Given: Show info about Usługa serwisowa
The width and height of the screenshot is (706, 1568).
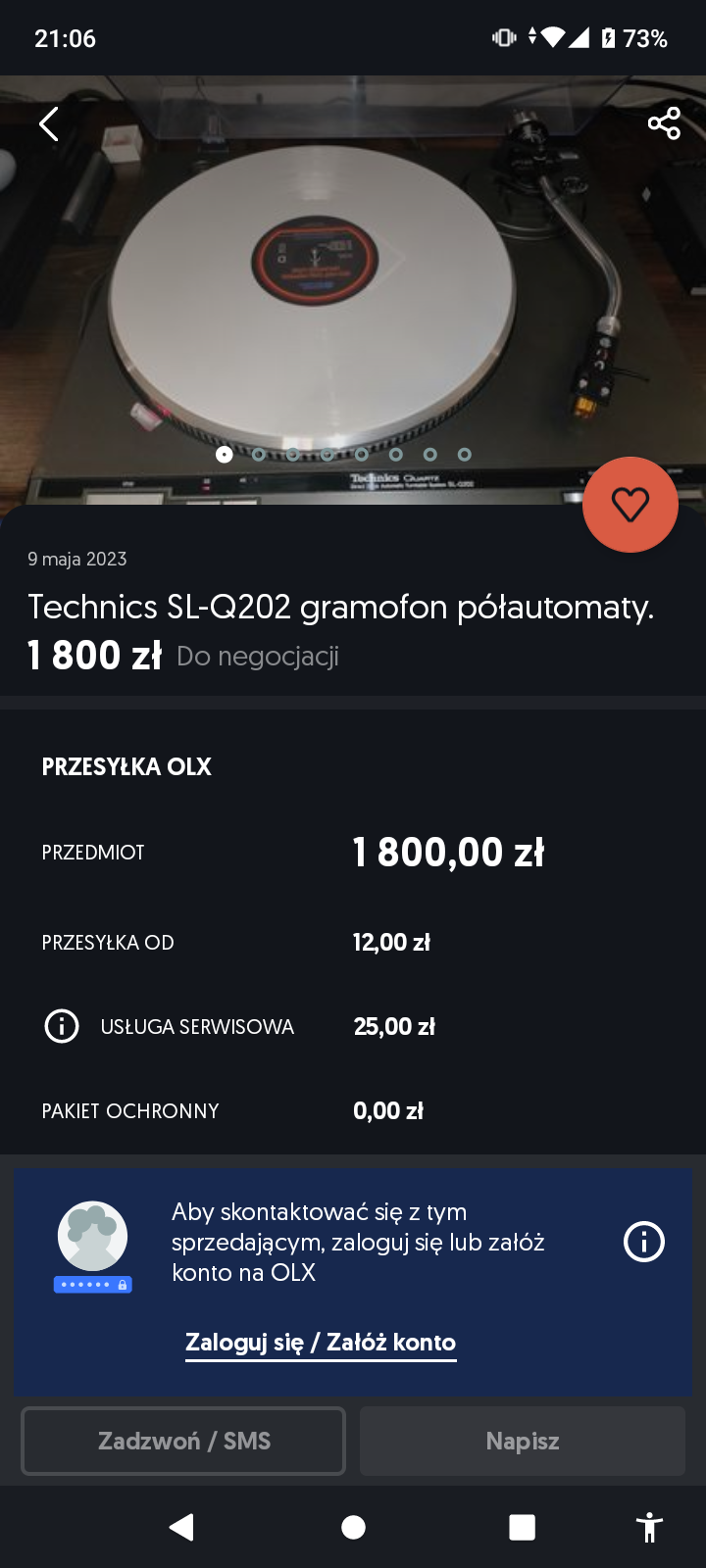Looking at the screenshot, I should [x=62, y=1026].
